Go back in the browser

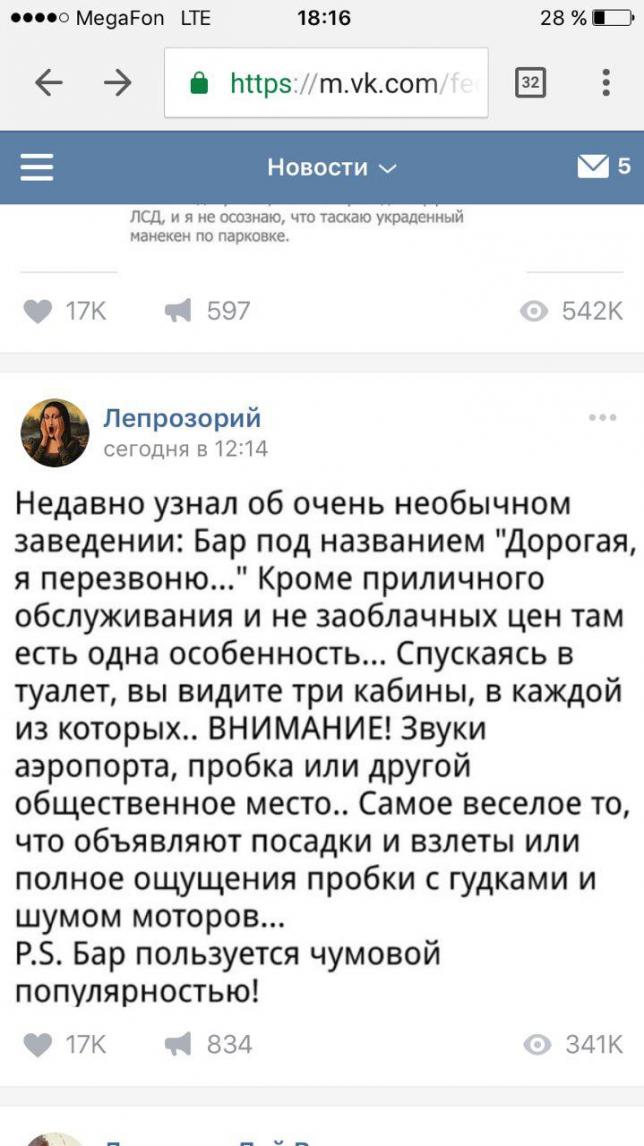pos(49,83)
